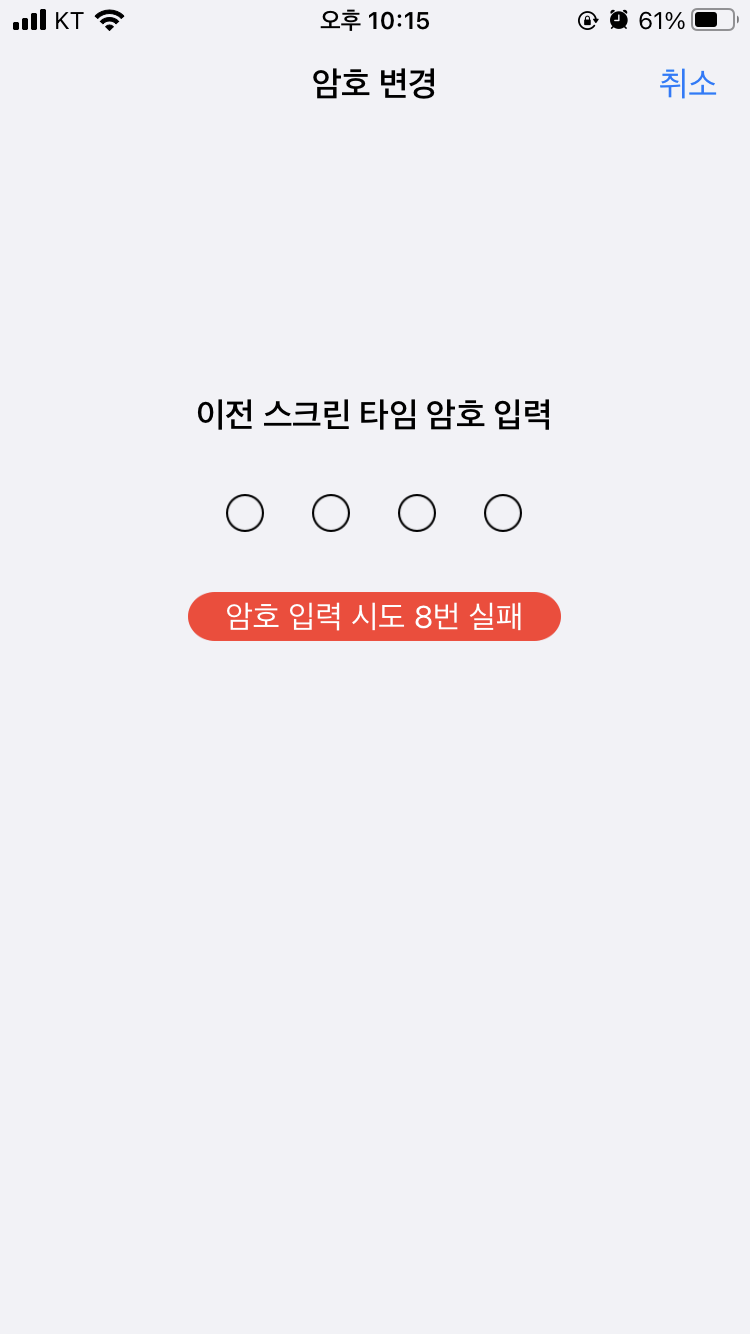This screenshot has width=750, height=1334.
Task: Tap 취소 to cancel passcode change
Action: 687,84
